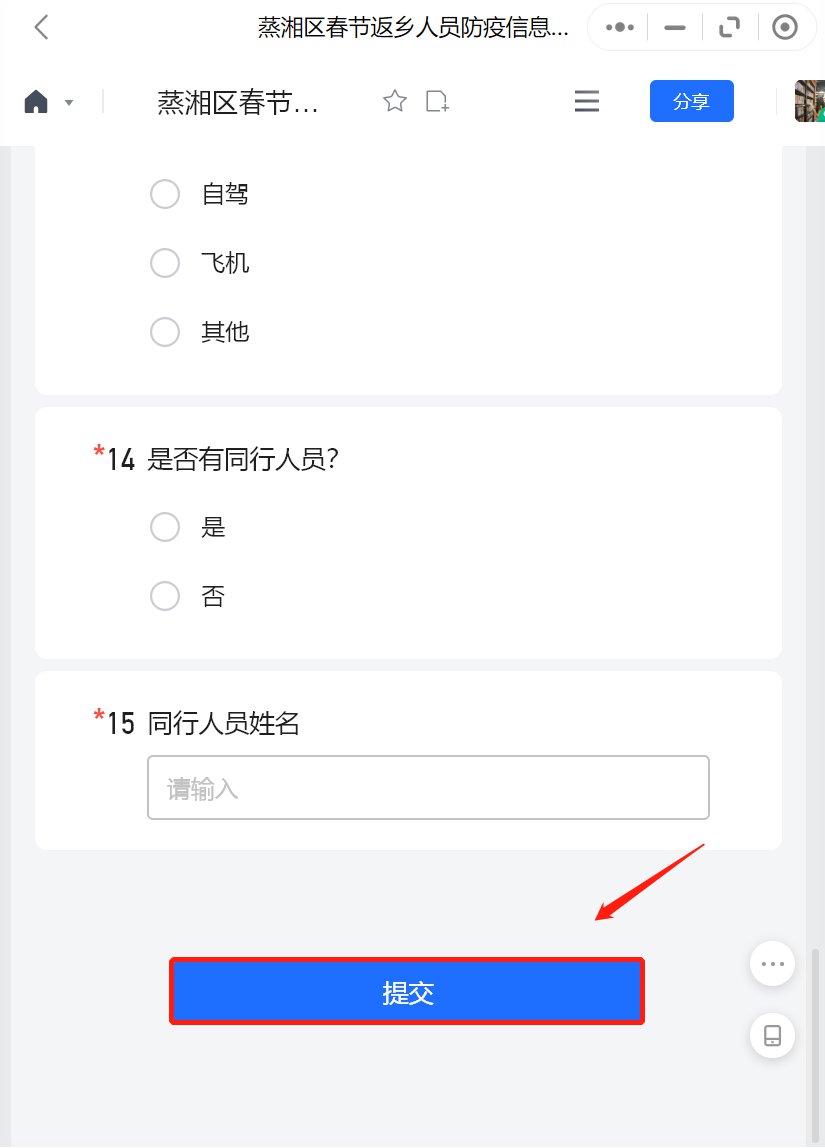This screenshot has width=825, height=1148.
Task: Close the mini-program with the circle button
Action: click(784, 28)
